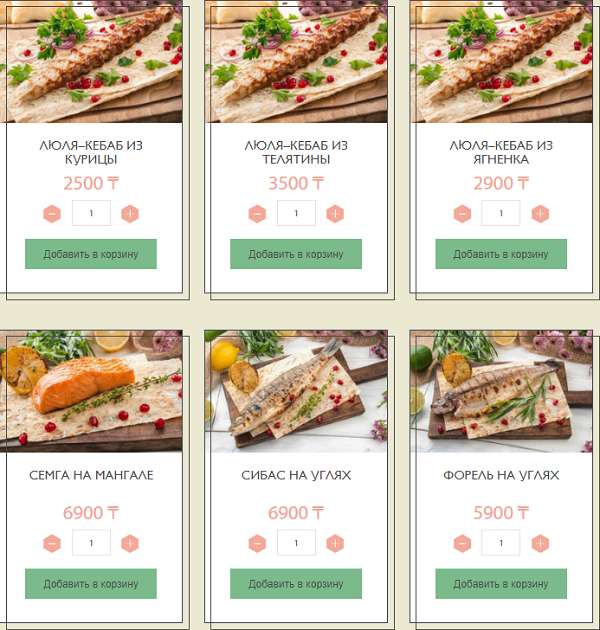Decrease quantity of Форель на углях
This screenshot has height=630, width=600.
462,544
